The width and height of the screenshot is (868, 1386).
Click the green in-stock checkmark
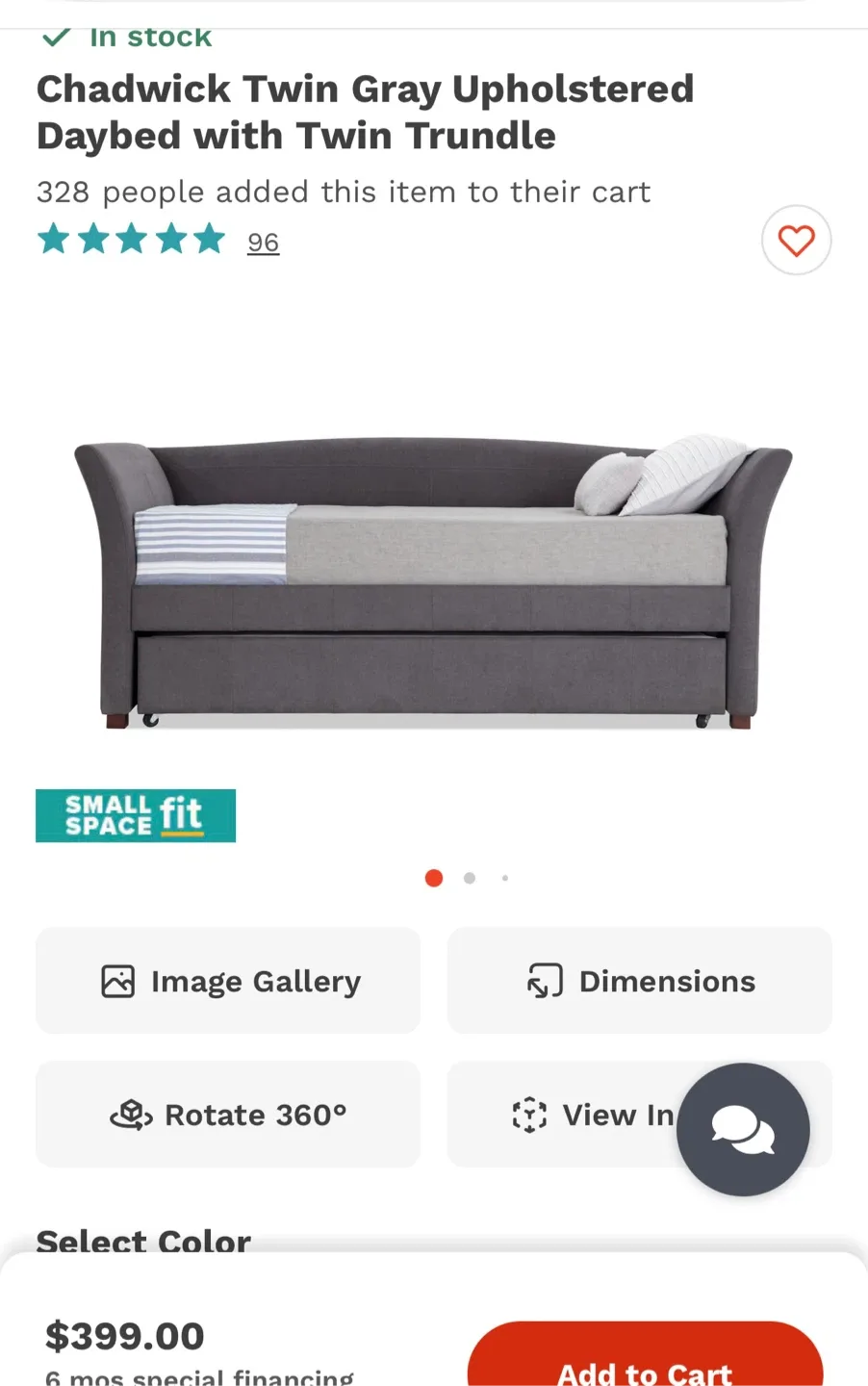tap(55, 37)
